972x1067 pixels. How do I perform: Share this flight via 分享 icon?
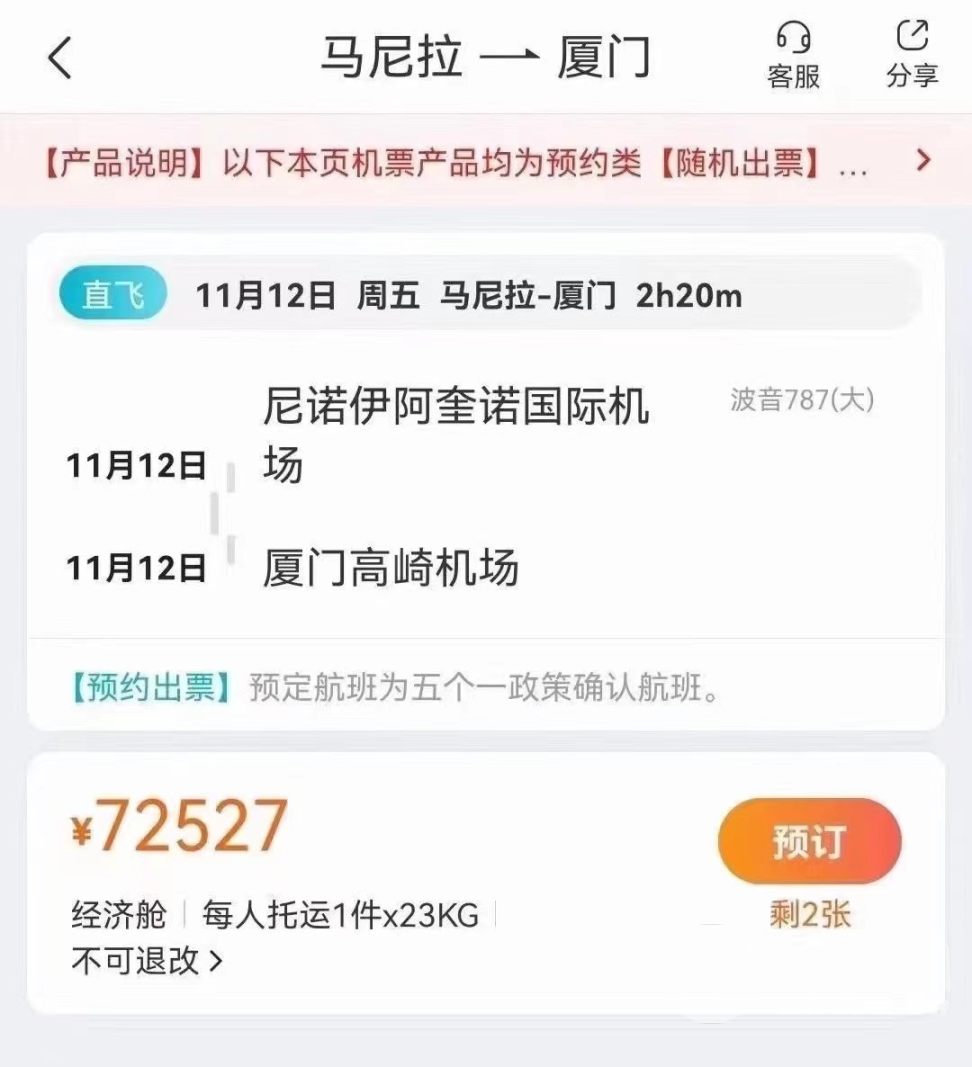point(912,56)
